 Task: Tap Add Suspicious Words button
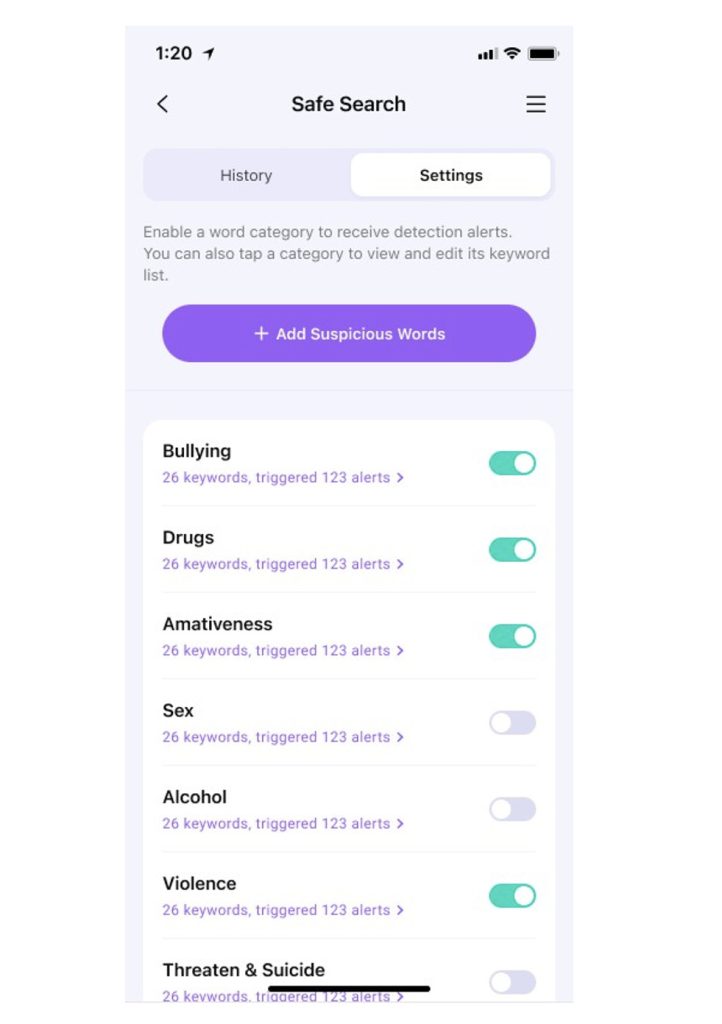349,334
